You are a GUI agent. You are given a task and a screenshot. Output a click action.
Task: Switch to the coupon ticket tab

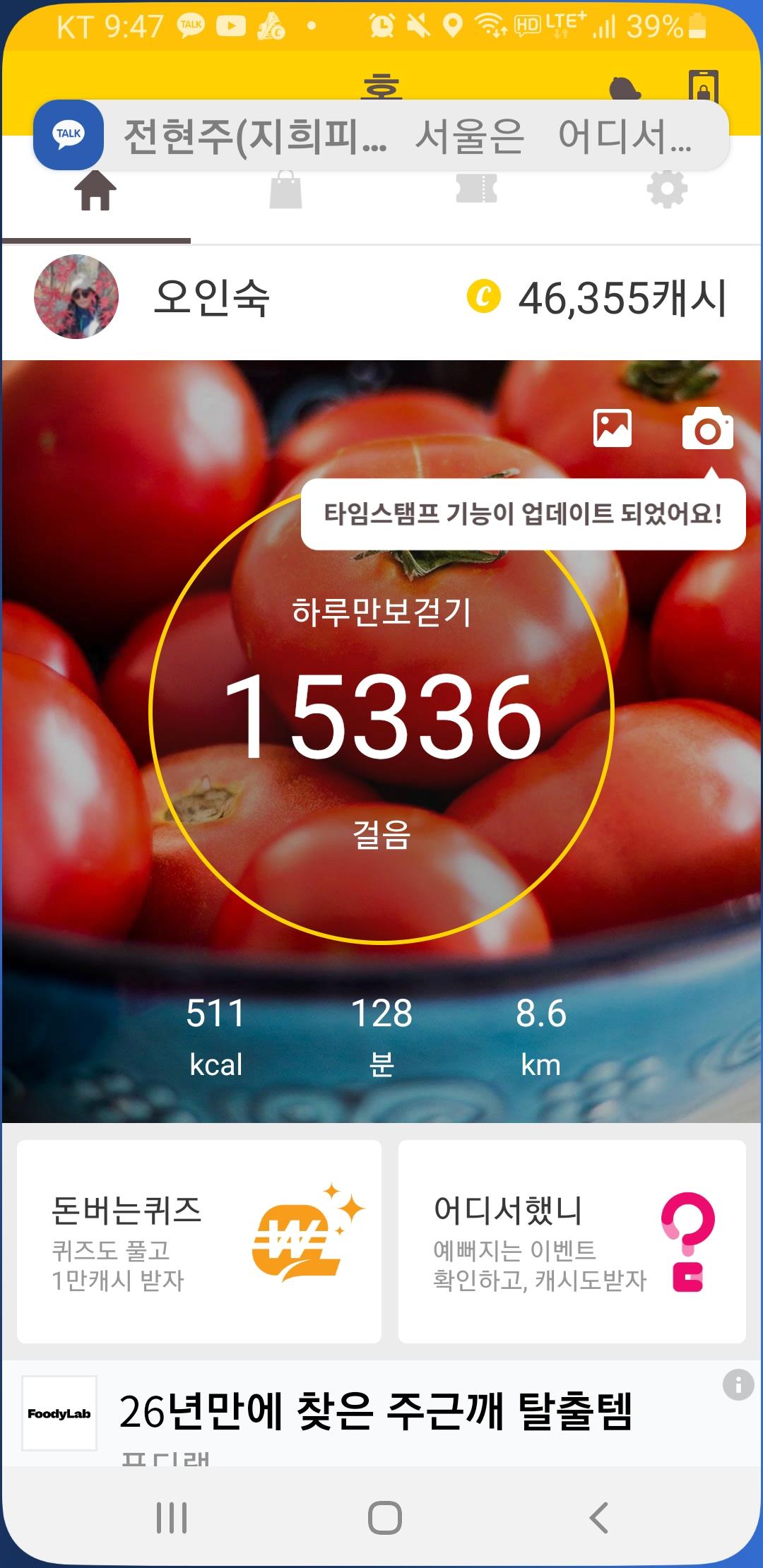[x=477, y=189]
